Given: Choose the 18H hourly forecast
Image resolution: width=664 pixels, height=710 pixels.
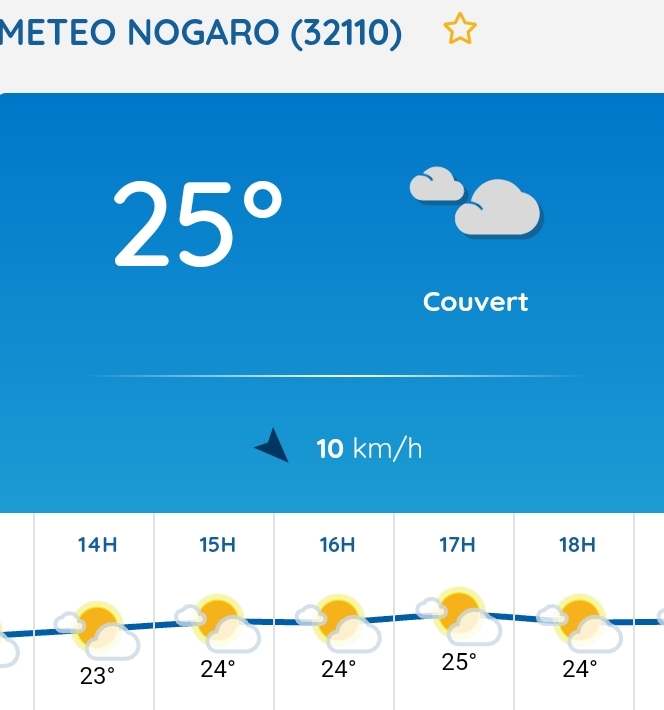Looking at the screenshot, I should tap(577, 612).
